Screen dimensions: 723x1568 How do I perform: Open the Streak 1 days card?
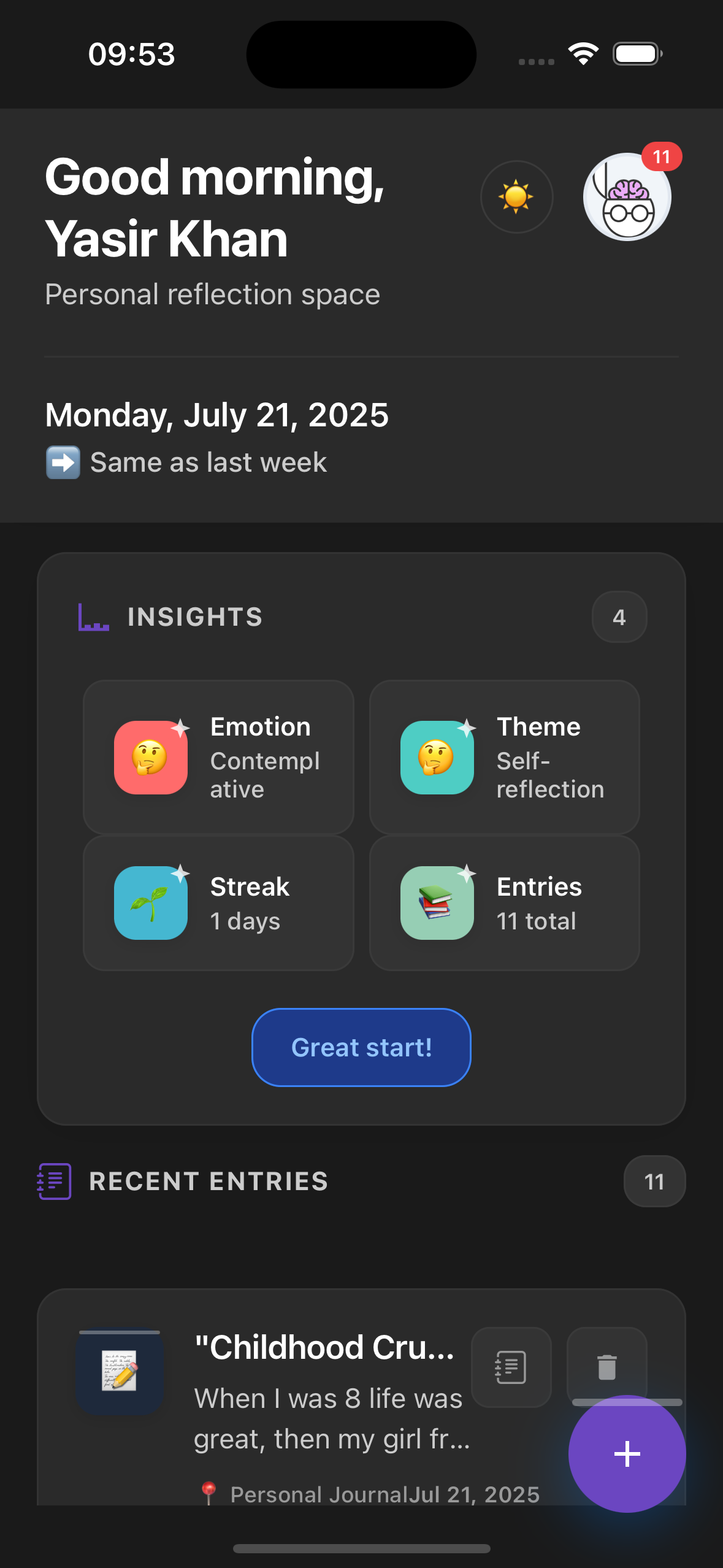click(x=218, y=903)
